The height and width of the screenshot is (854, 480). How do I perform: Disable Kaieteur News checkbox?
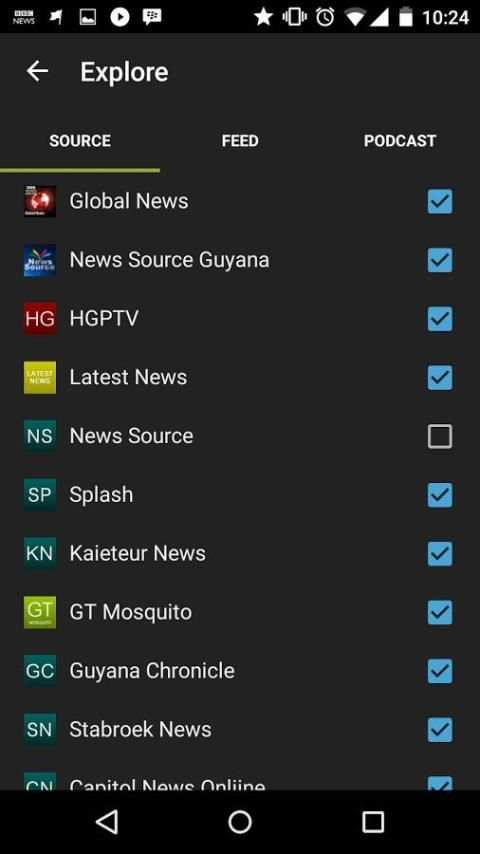click(440, 554)
